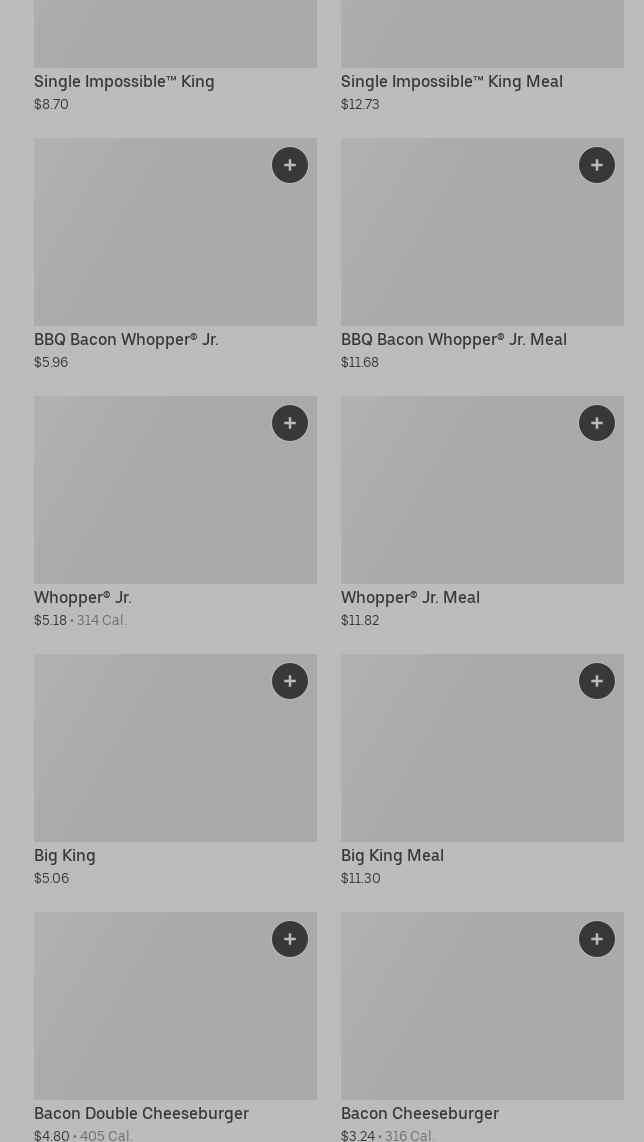
Task: Add BBQ Bacon Whopper Jr. to order
Action: (x=290, y=165)
